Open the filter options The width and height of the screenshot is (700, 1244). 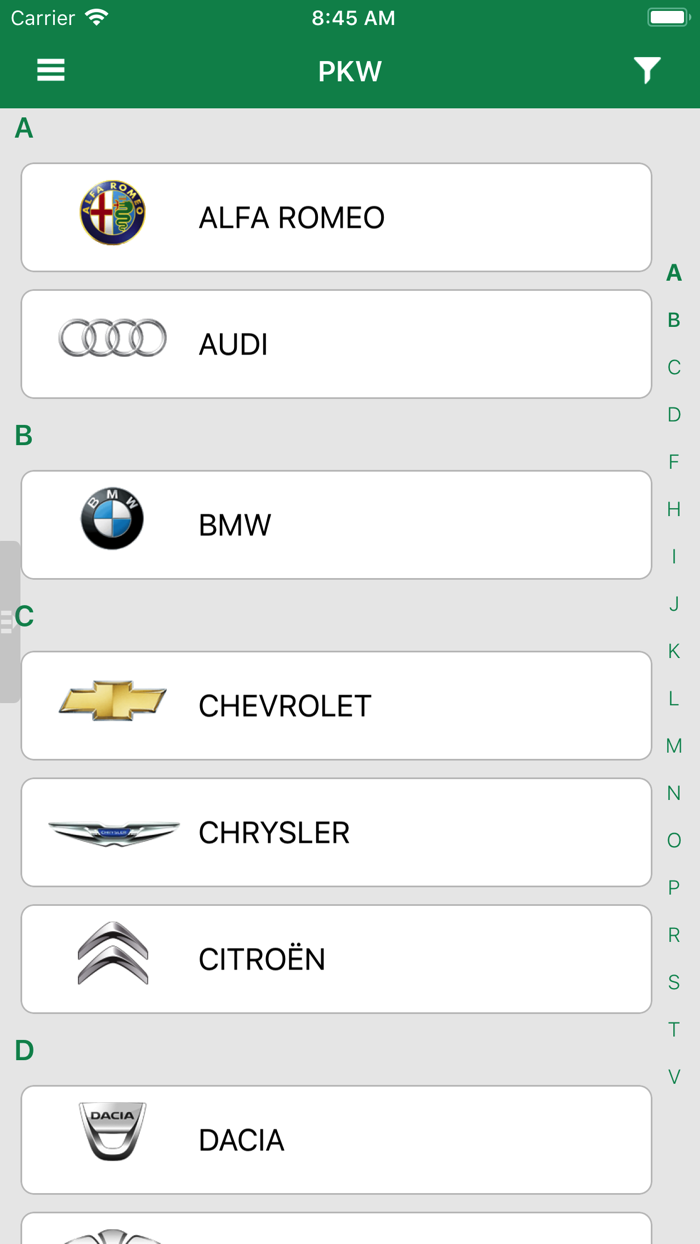pos(647,70)
